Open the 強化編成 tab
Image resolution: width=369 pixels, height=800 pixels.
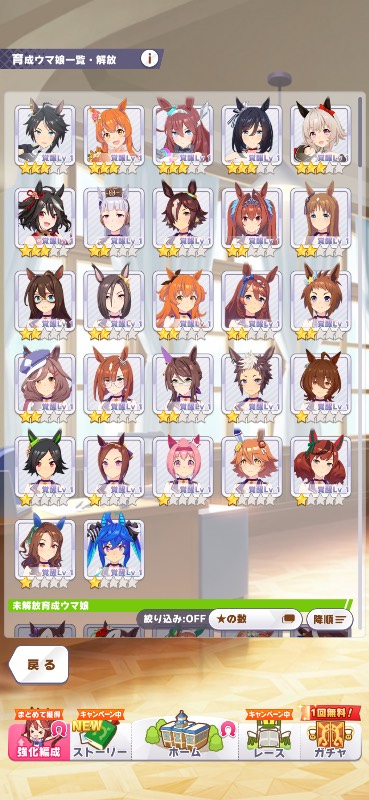pyautogui.click(x=39, y=734)
